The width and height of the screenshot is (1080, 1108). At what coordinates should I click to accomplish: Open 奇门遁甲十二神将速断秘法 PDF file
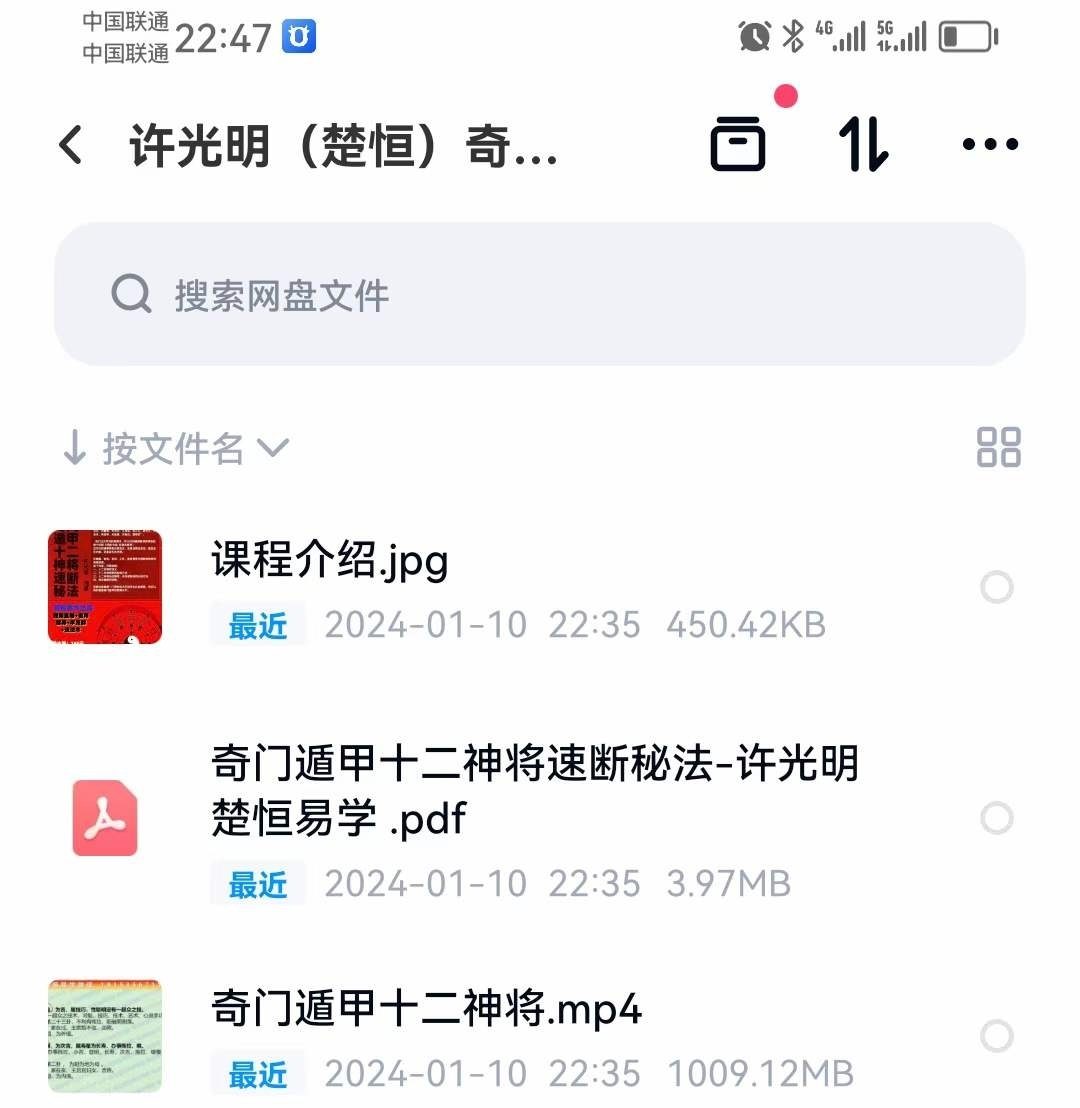pyautogui.click(x=535, y=792)
